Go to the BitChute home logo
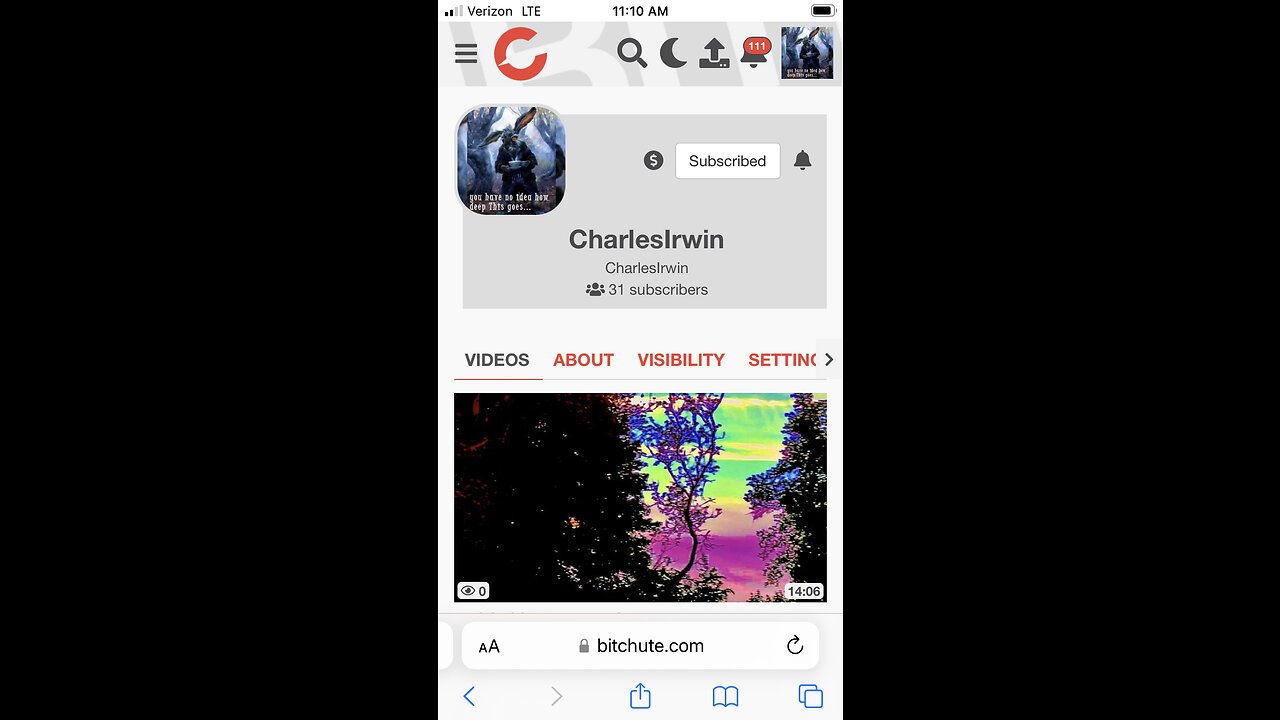 point(520,54)
